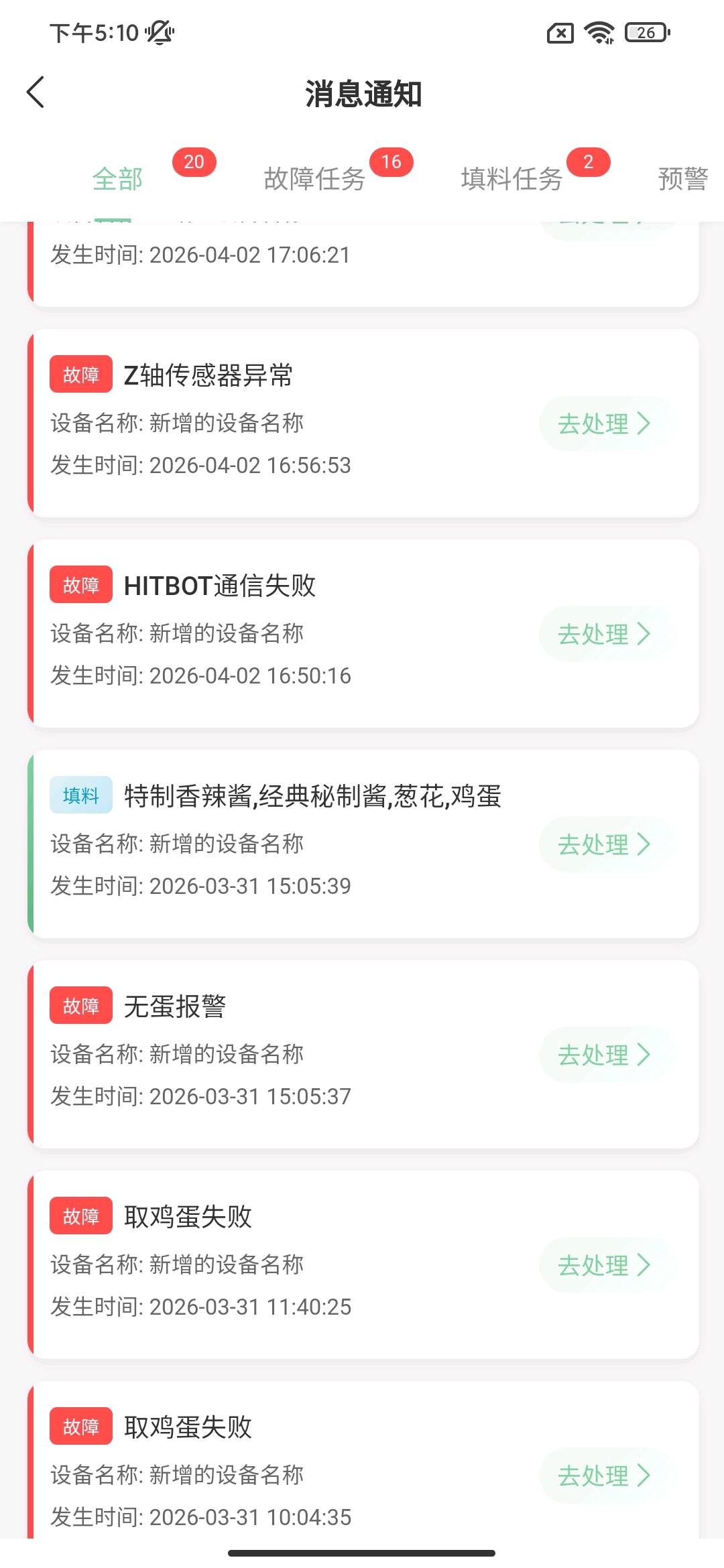724x1568 pixels.
Task: Select the 预警 tab
Action: click(x=682, y=179)
